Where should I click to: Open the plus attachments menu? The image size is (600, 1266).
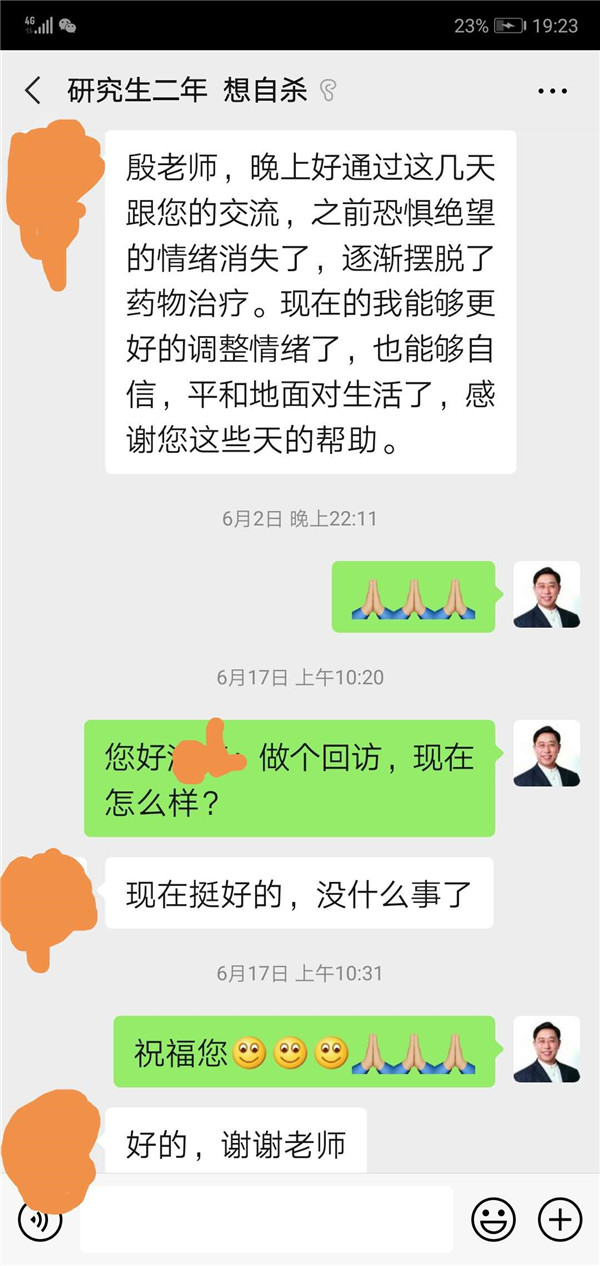[560, 1220]
